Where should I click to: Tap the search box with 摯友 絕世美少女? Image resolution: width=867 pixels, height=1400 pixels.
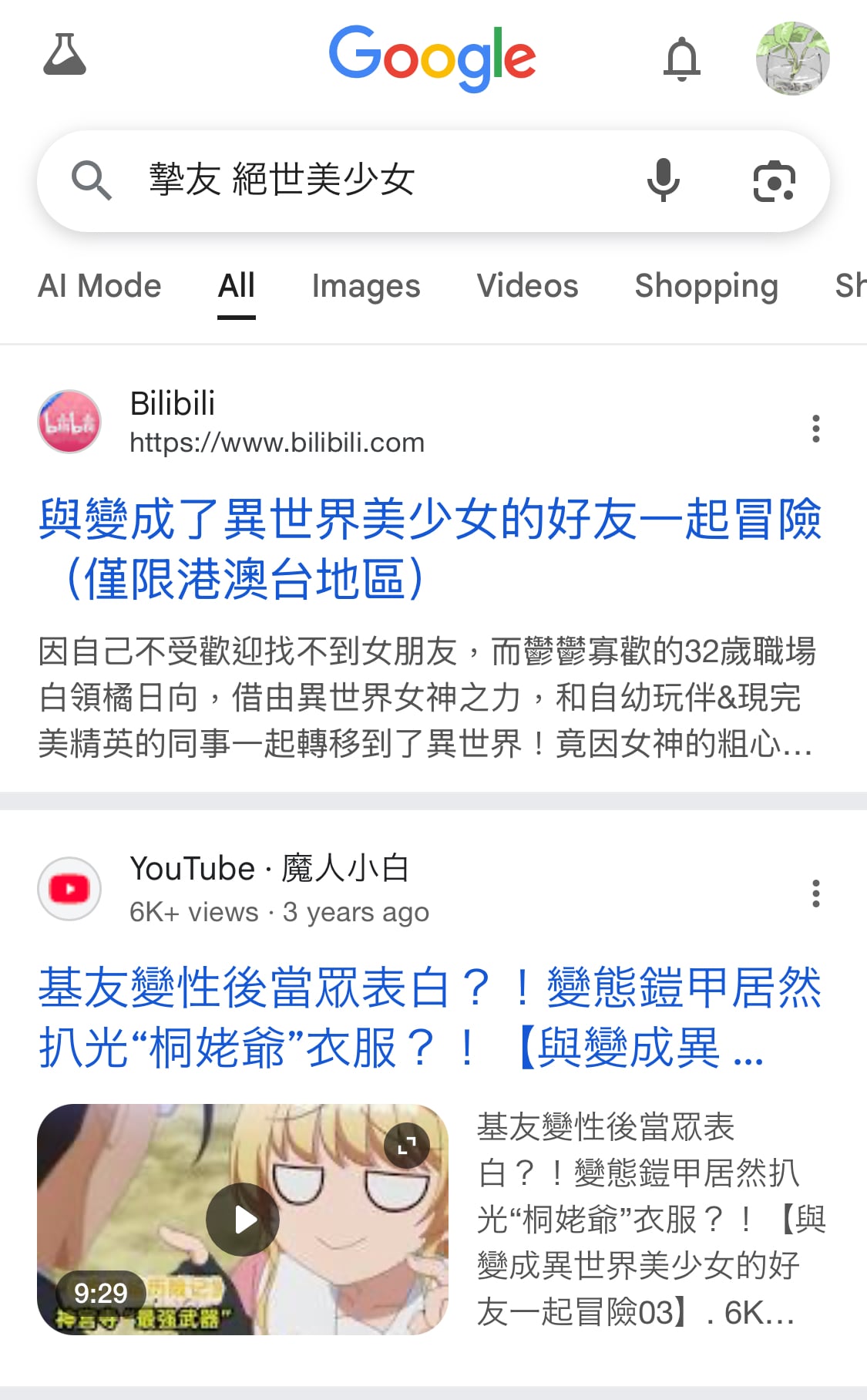[370, 180]
